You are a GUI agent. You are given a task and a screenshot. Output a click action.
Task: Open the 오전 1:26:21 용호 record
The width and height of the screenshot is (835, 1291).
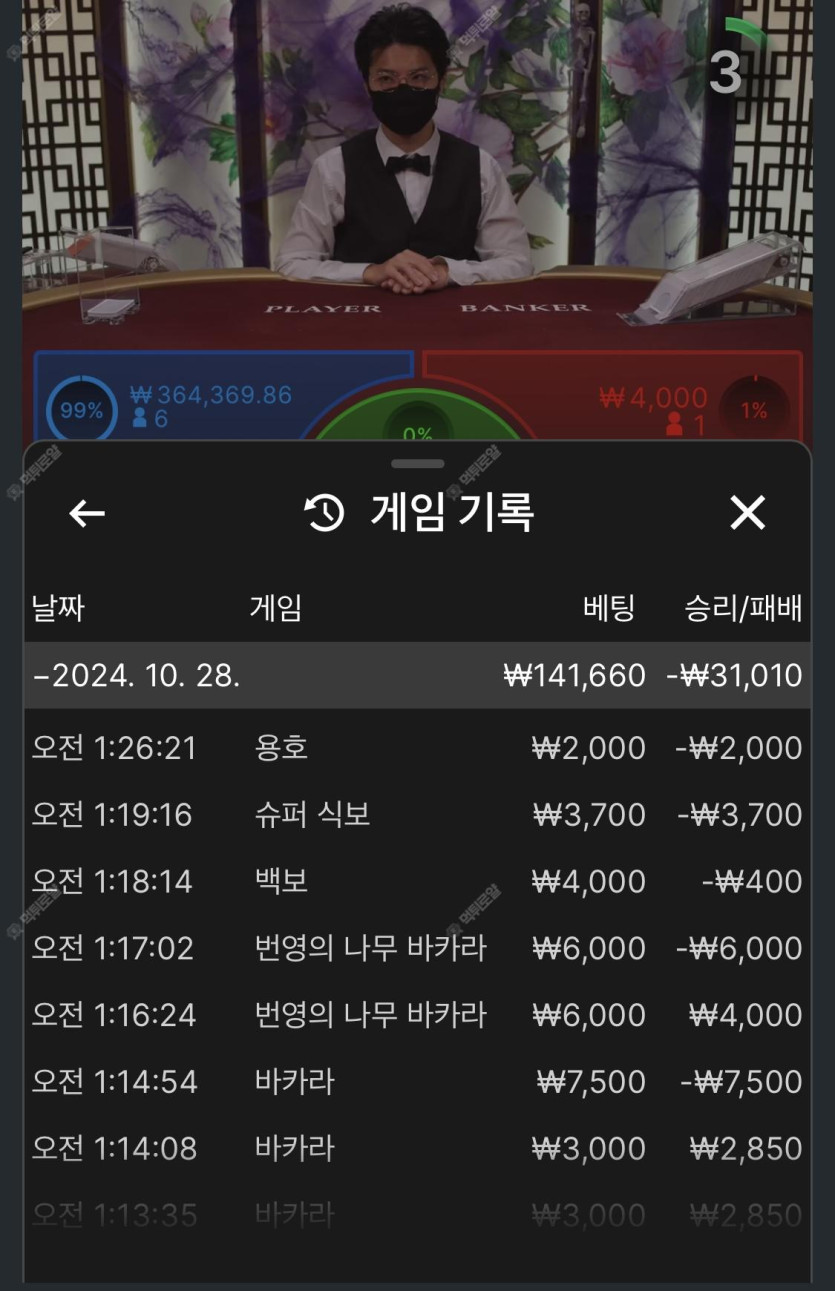(416, 748)
